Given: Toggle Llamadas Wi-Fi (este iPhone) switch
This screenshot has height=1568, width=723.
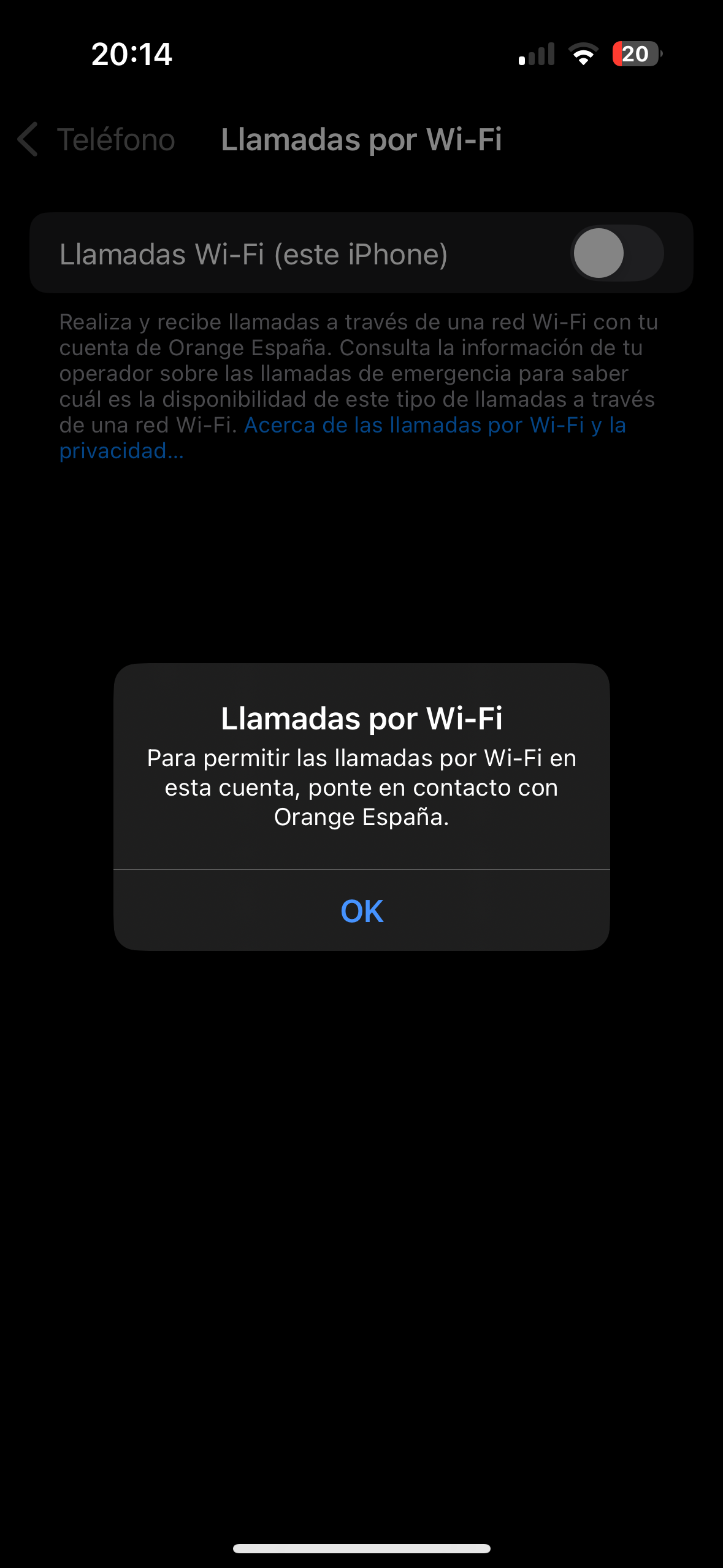Looking at the screenshot, I should pos(616,253).
